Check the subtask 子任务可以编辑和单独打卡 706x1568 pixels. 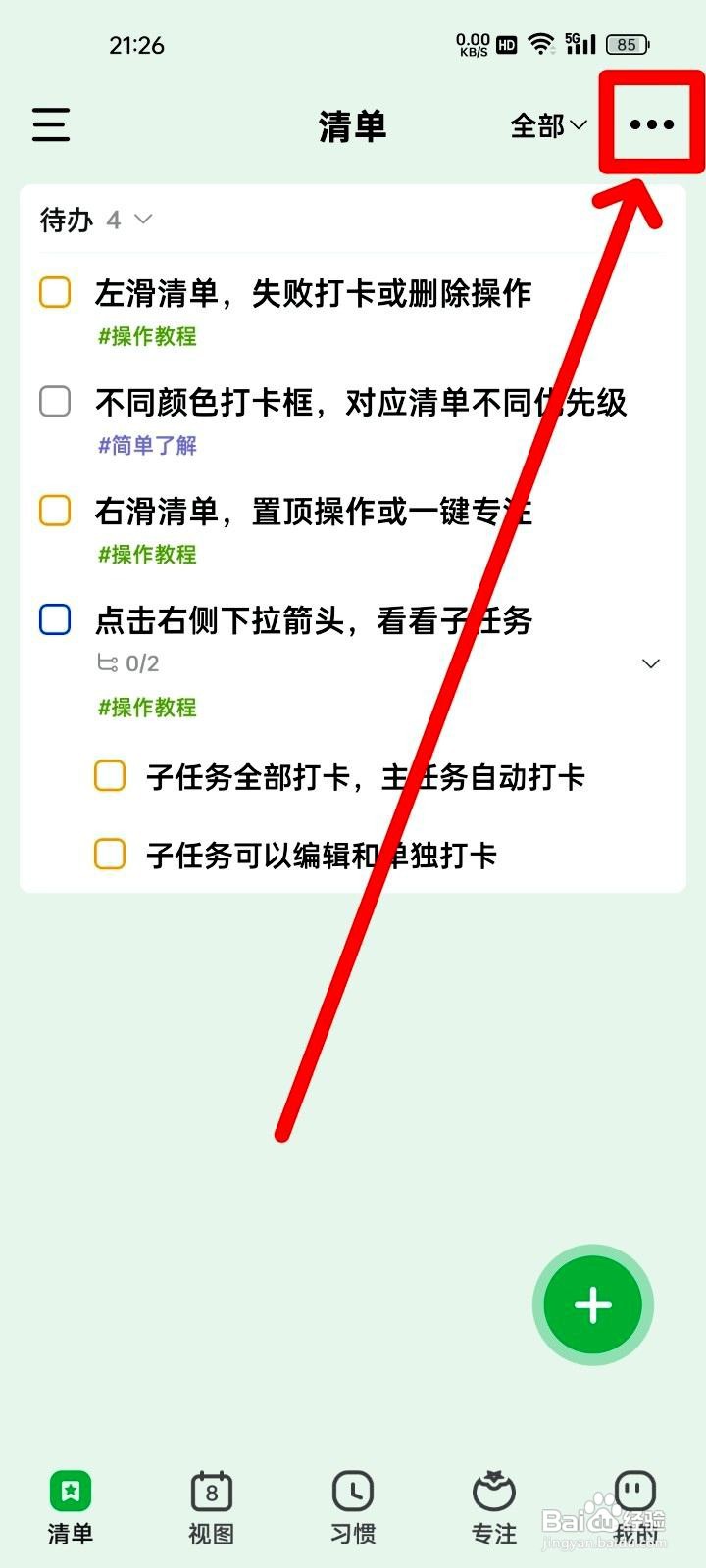109,854
